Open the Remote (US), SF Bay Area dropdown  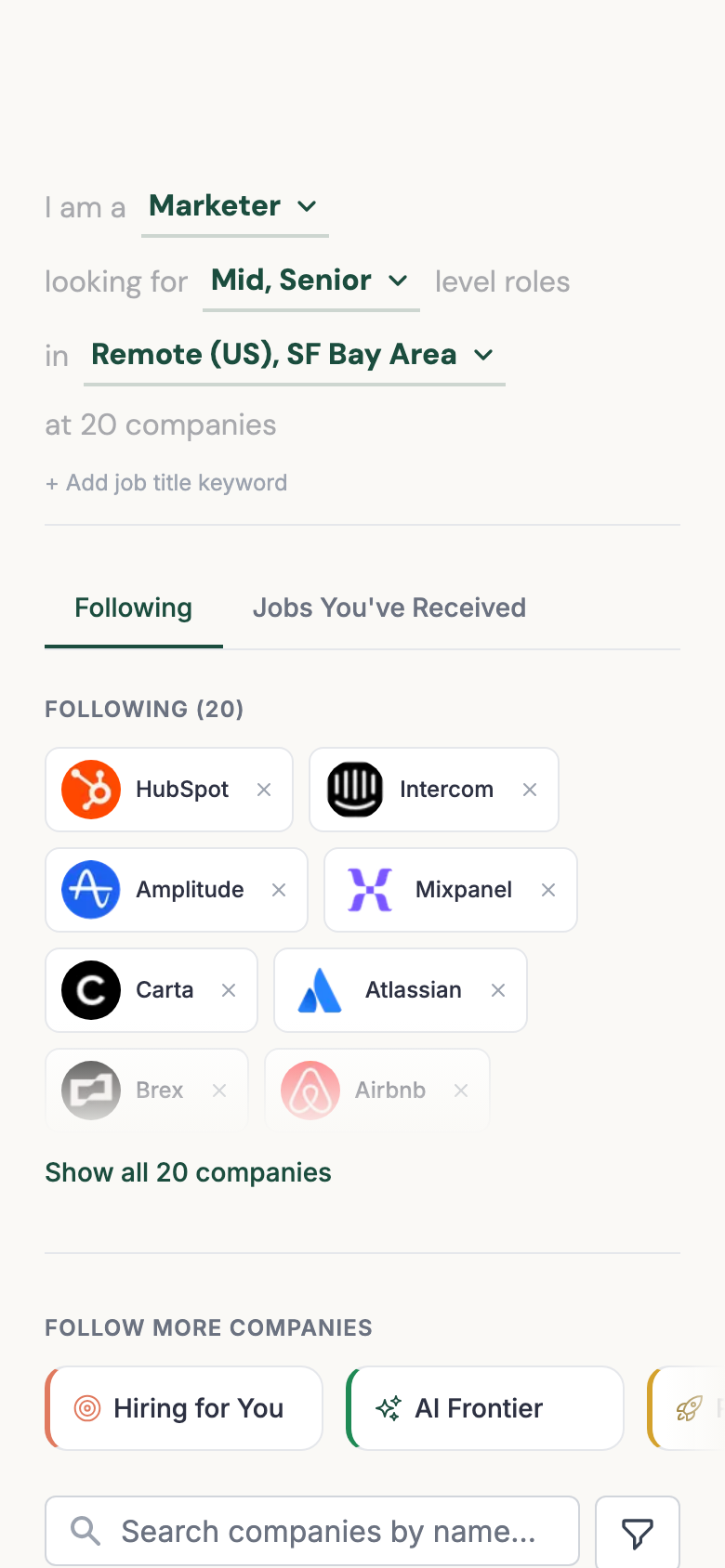(293, 355)
